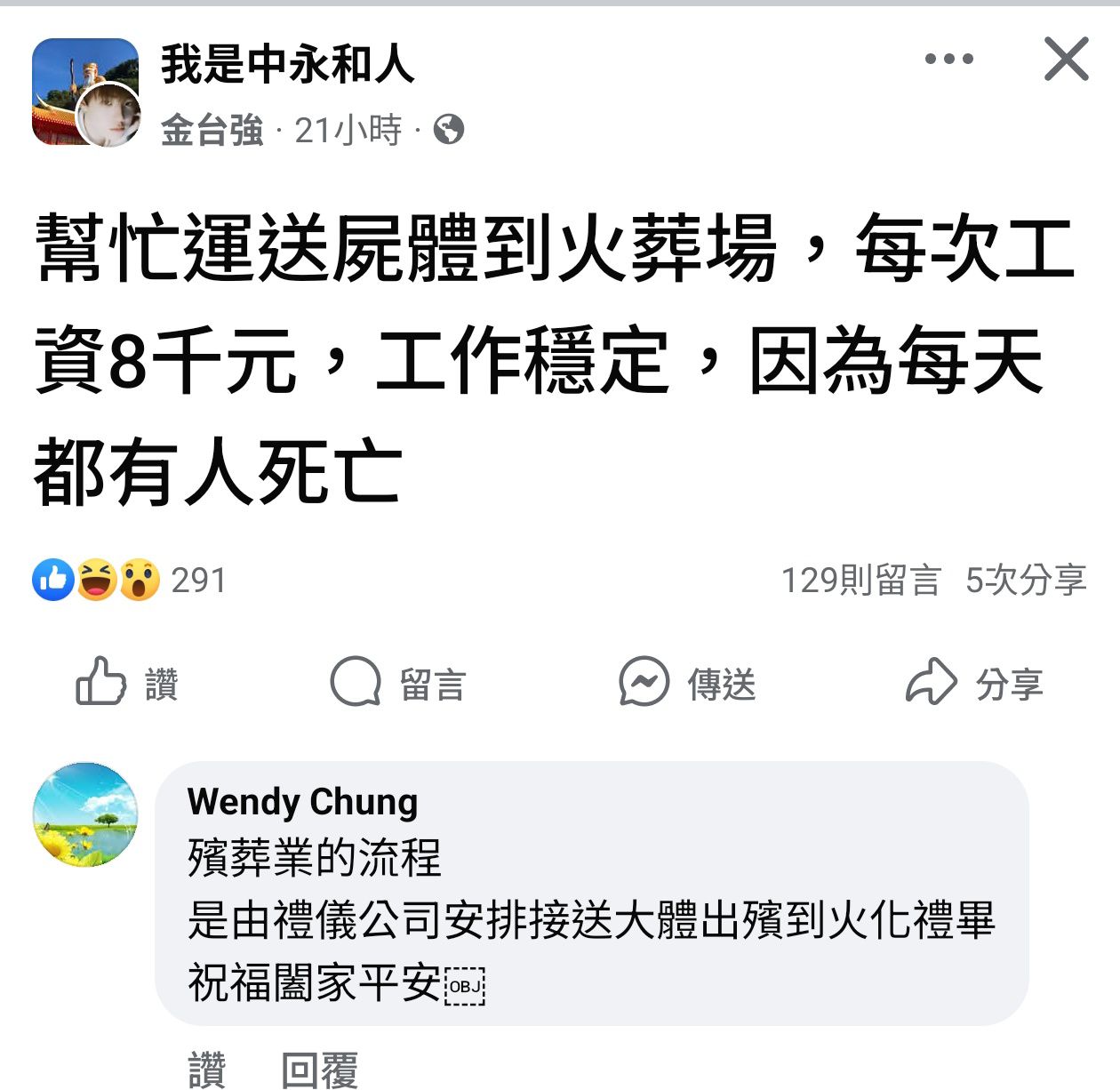Screen dimensions: 1120x1090
Task: Send the post via the 傳送 button
Action: (x=687, y=683)
